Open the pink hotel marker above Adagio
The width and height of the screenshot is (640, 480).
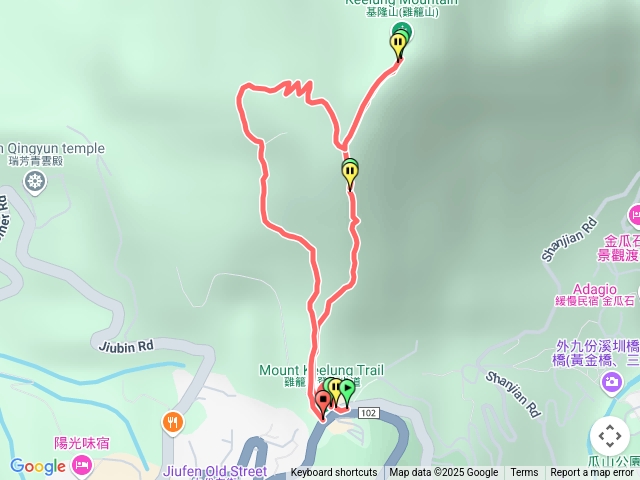coord(635,214)
